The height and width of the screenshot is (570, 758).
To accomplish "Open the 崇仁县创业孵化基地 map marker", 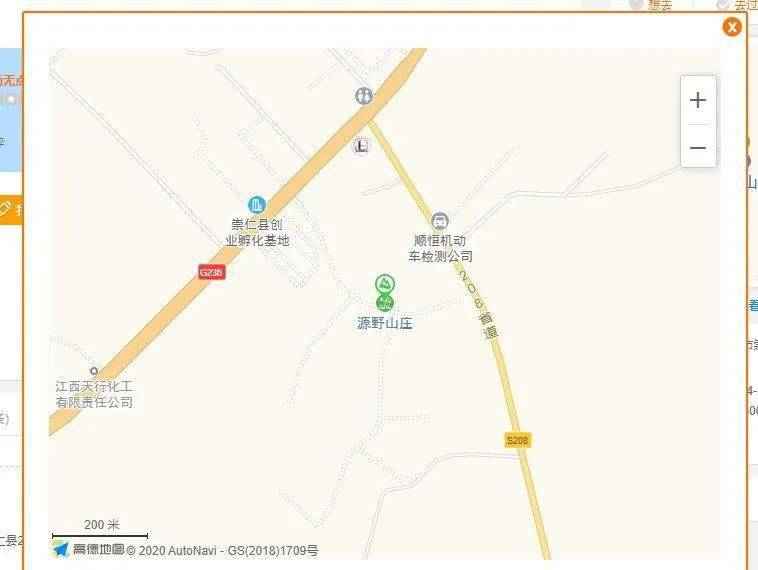I will click(257, 205).
